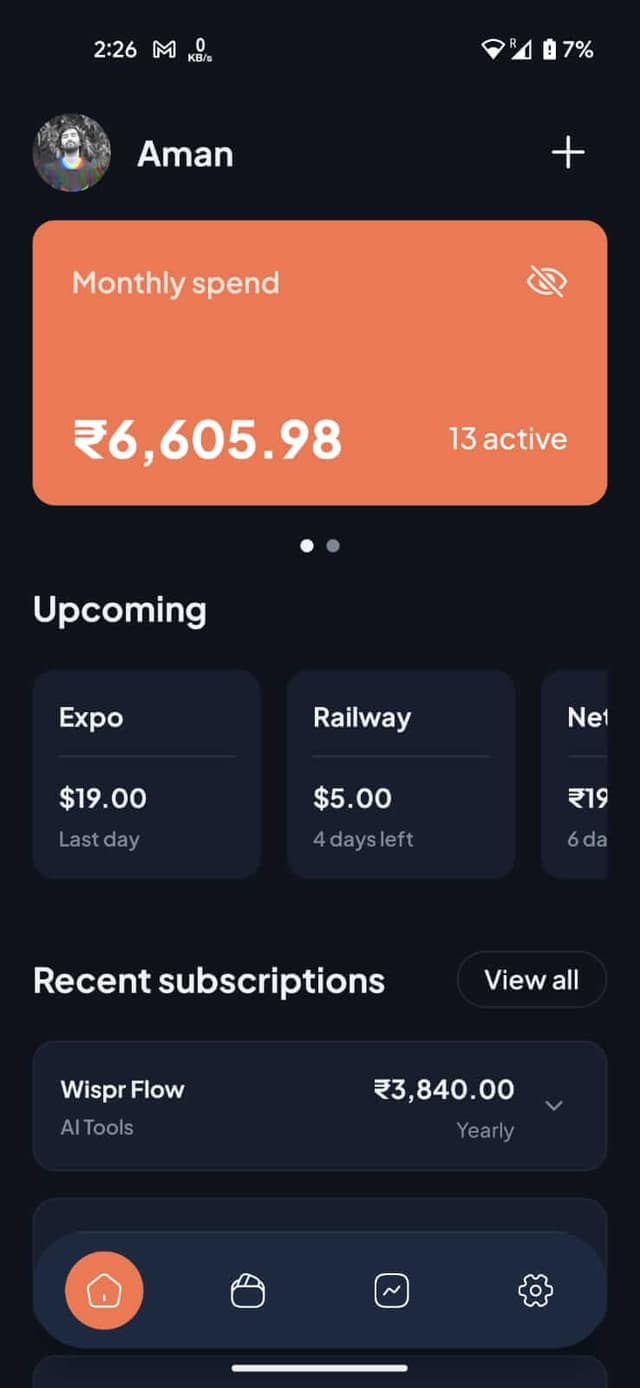Expand the Wispr Flow subscription chevron
The width and height of the screenshot is (640, 1388).
tap(554, 1105)
